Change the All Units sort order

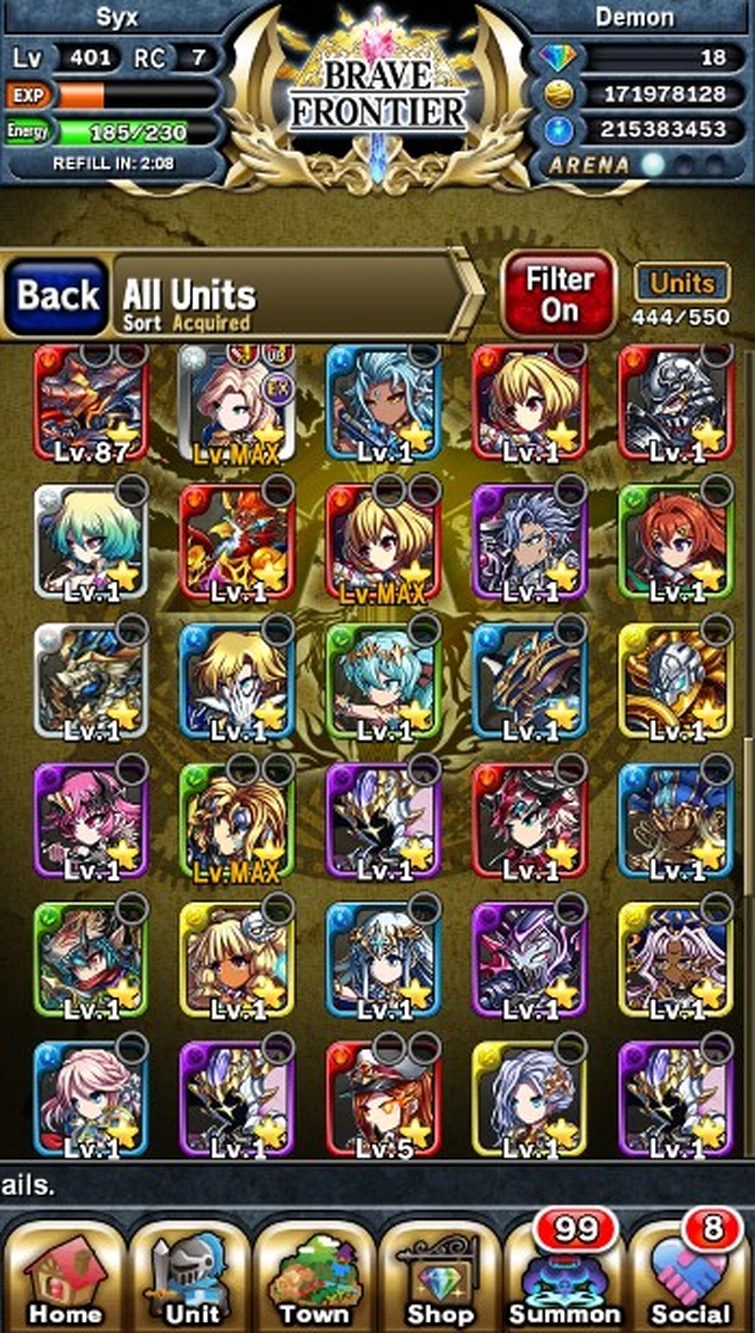tap(290, 296)
